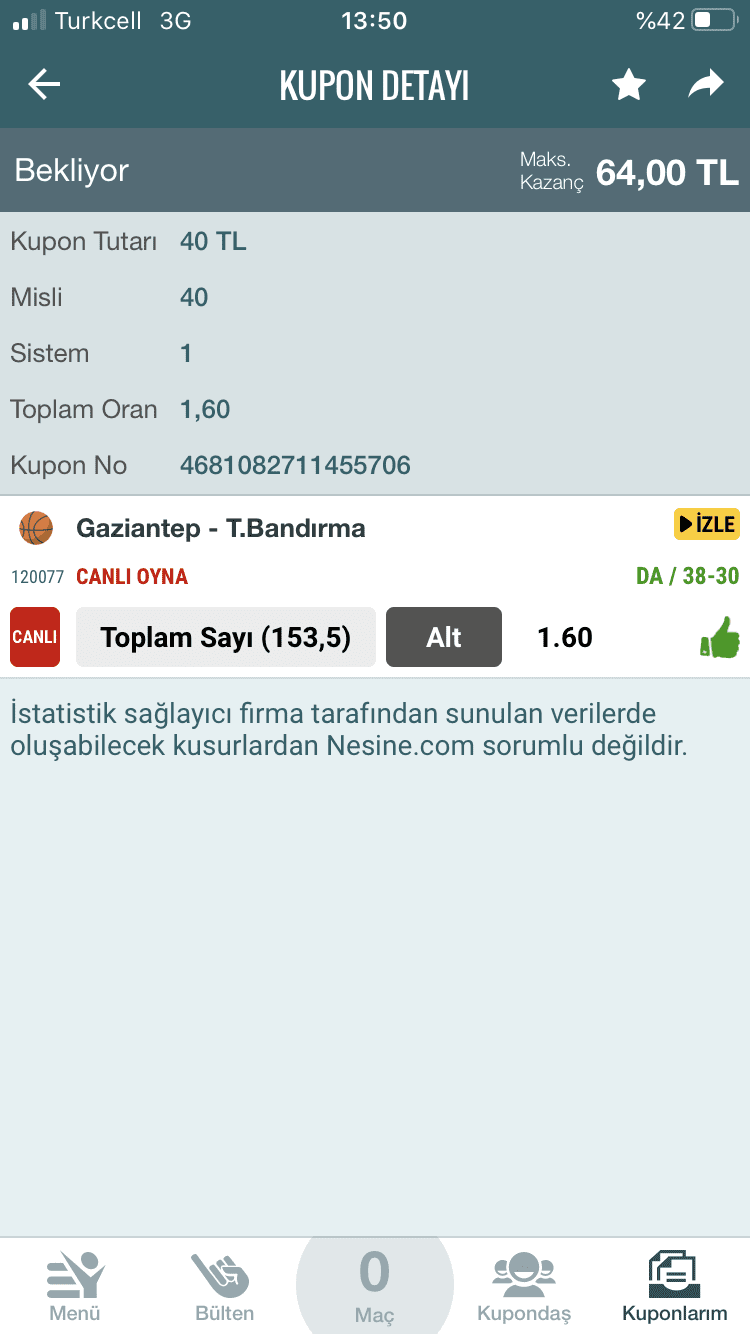
Task: Tap the İZLE watch button
Action: click(706, 523)
